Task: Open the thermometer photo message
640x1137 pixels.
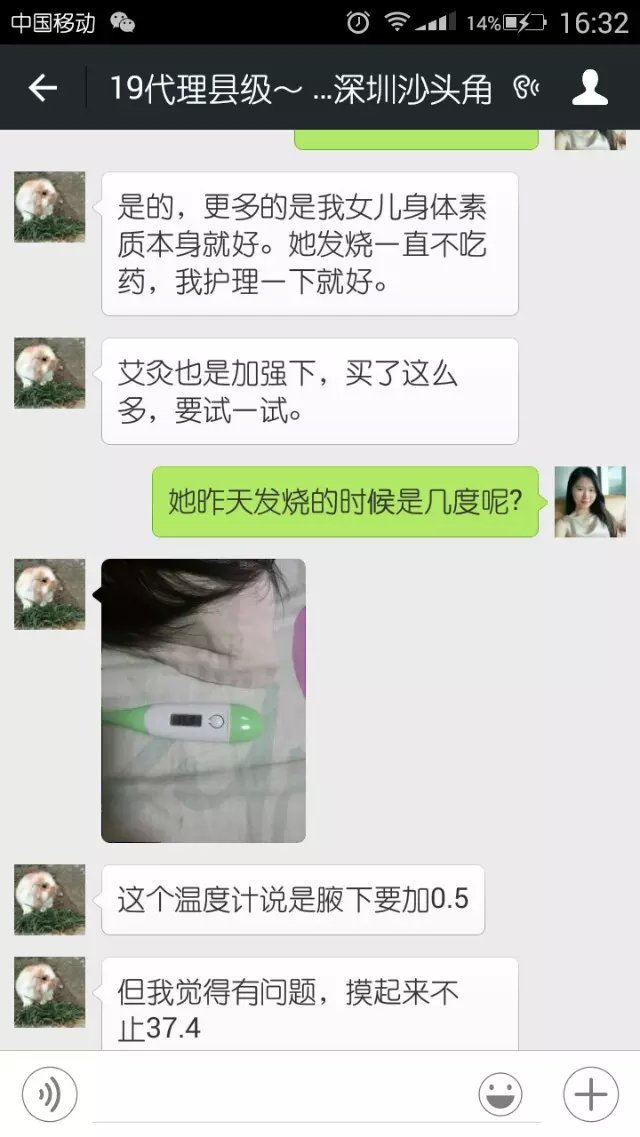Action: pyautogui.click(x=203, y=700)
